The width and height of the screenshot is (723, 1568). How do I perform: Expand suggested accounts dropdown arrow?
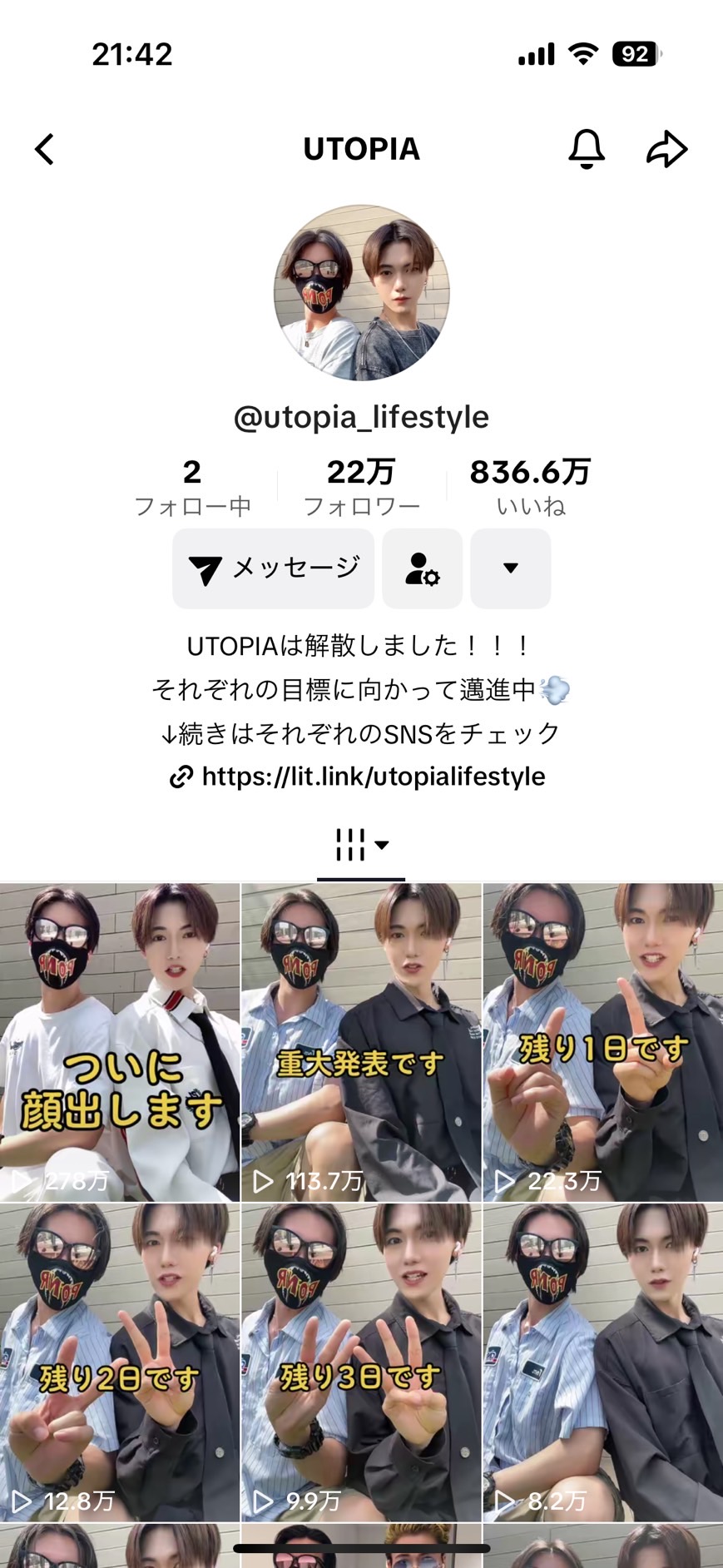point(510,568)
